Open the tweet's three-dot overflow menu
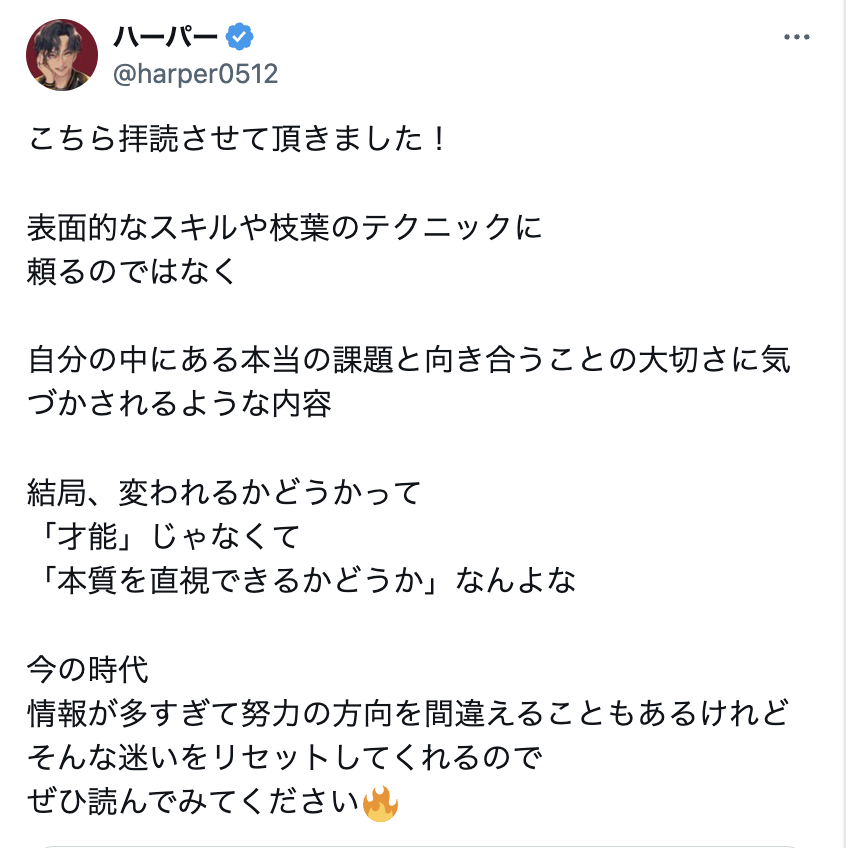This screenshot has width=846, height=848. pos(796,38)
